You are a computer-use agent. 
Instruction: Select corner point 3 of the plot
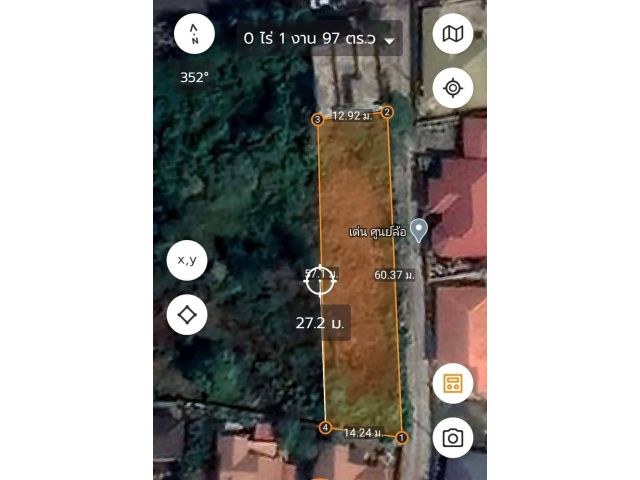pos(317,120)
